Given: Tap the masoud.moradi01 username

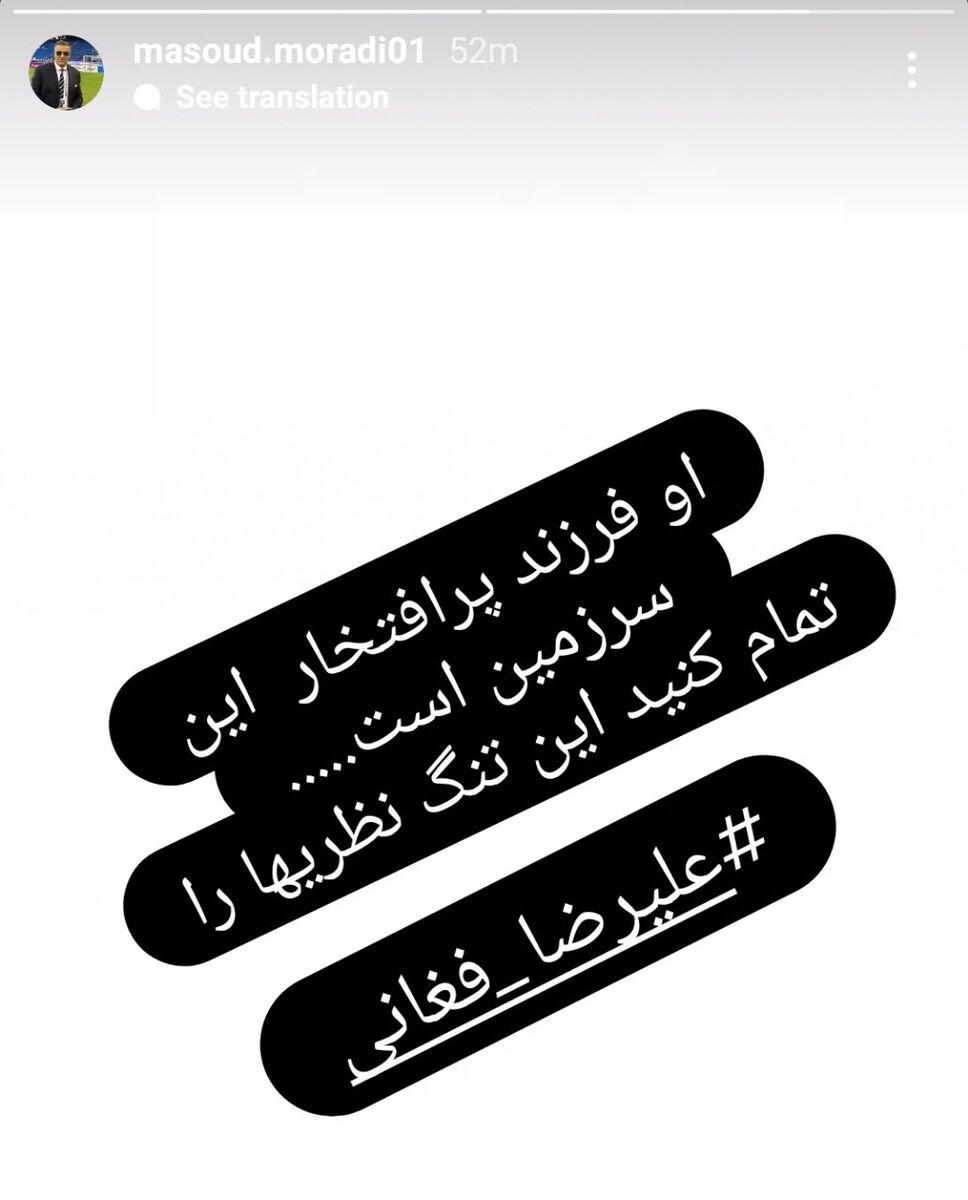Looking at the screenshot, I should click(x=279, y=52).
